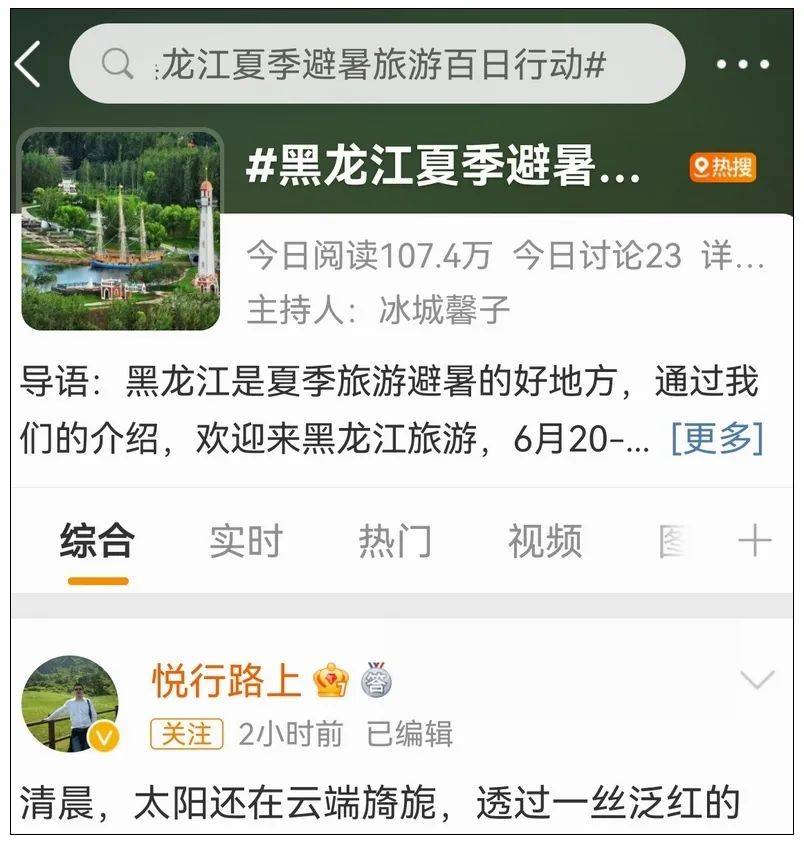Expand the intro with [更多]

tap(717, 438)
